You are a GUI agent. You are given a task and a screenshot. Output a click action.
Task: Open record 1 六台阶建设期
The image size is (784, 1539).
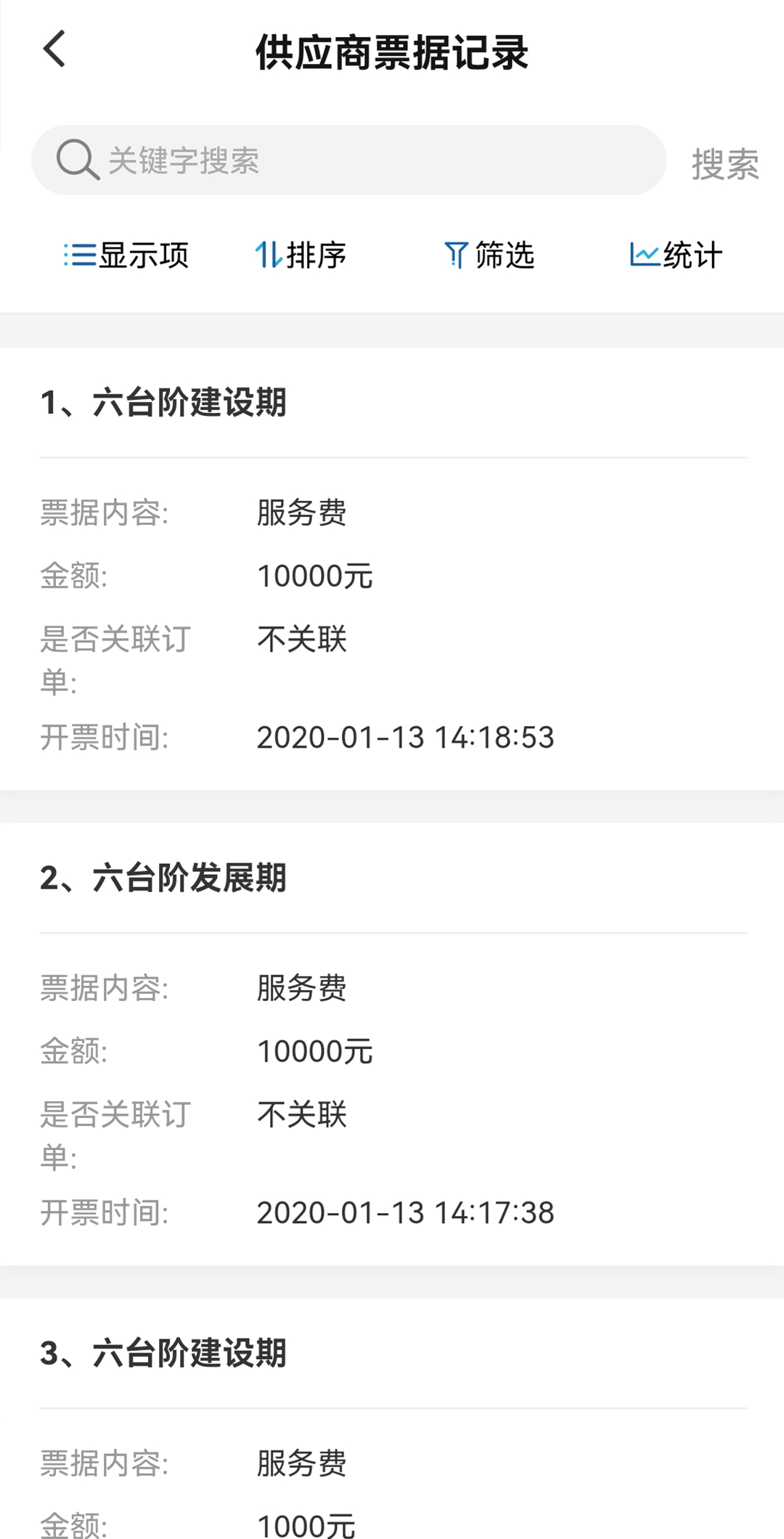(x=392, y=568)
